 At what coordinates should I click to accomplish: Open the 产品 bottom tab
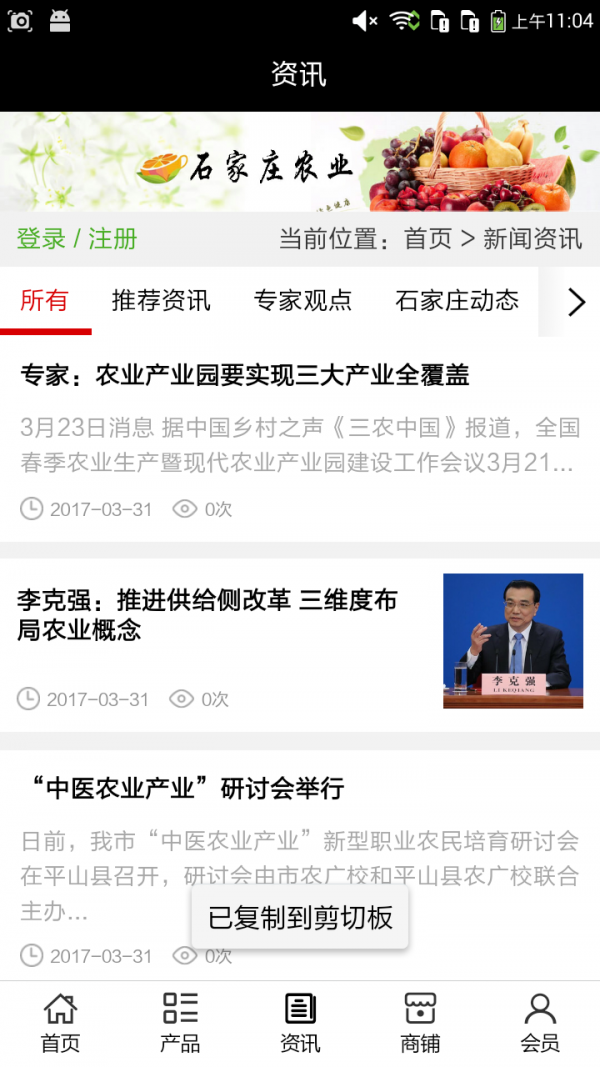(180, 1023)
